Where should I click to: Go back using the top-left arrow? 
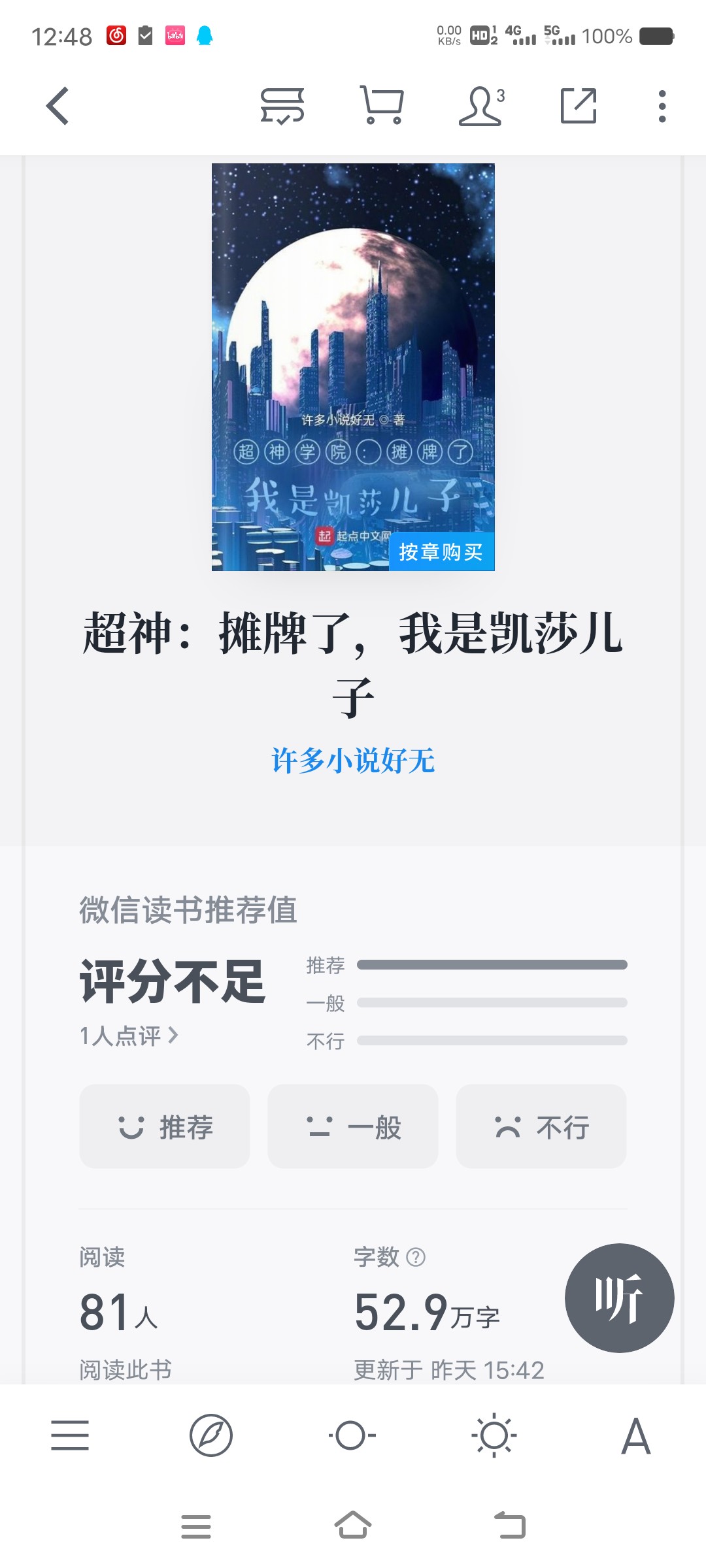pos(58,106)
